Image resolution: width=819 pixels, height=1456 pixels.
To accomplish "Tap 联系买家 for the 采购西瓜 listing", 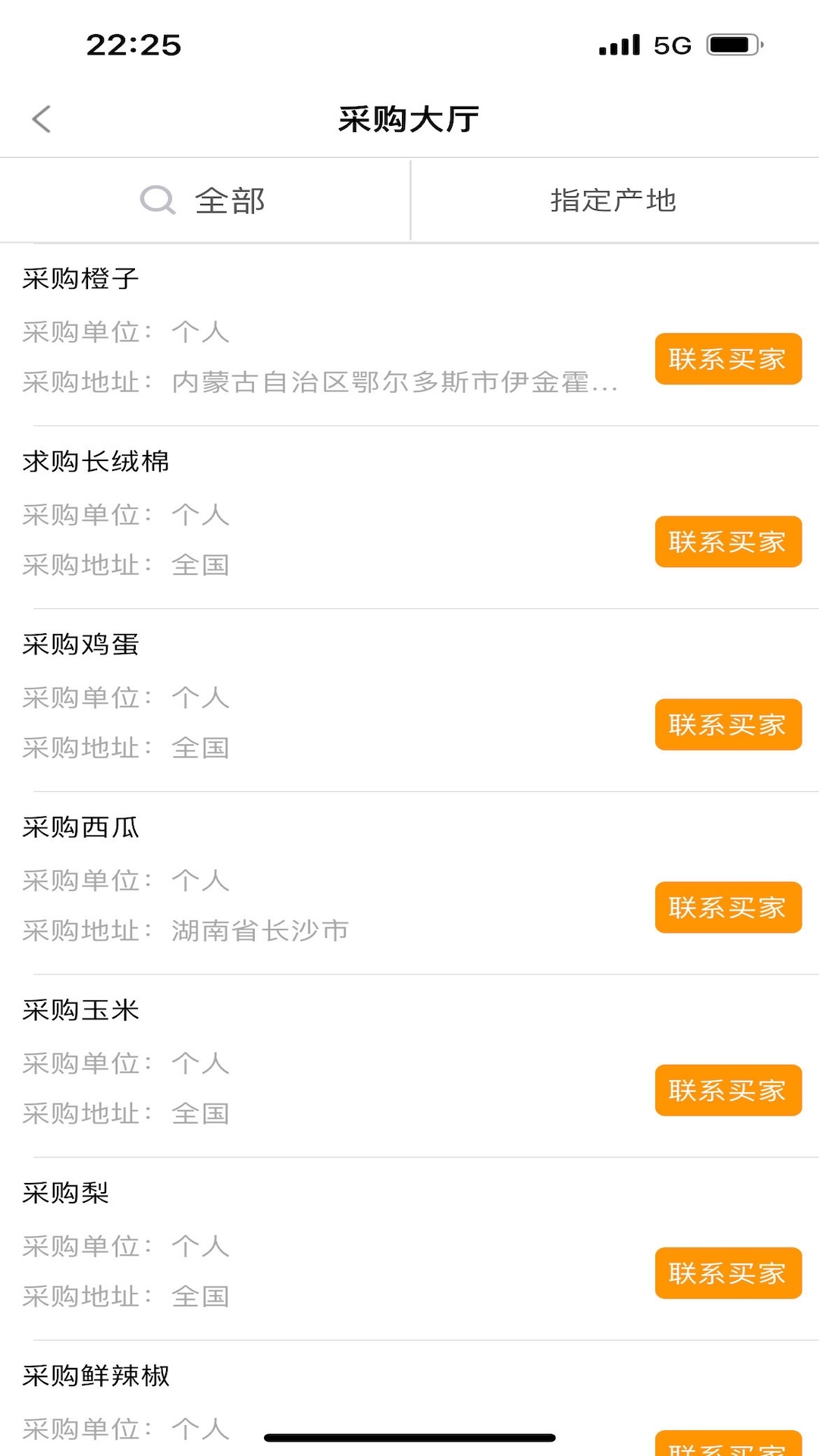I will (727, 907).
